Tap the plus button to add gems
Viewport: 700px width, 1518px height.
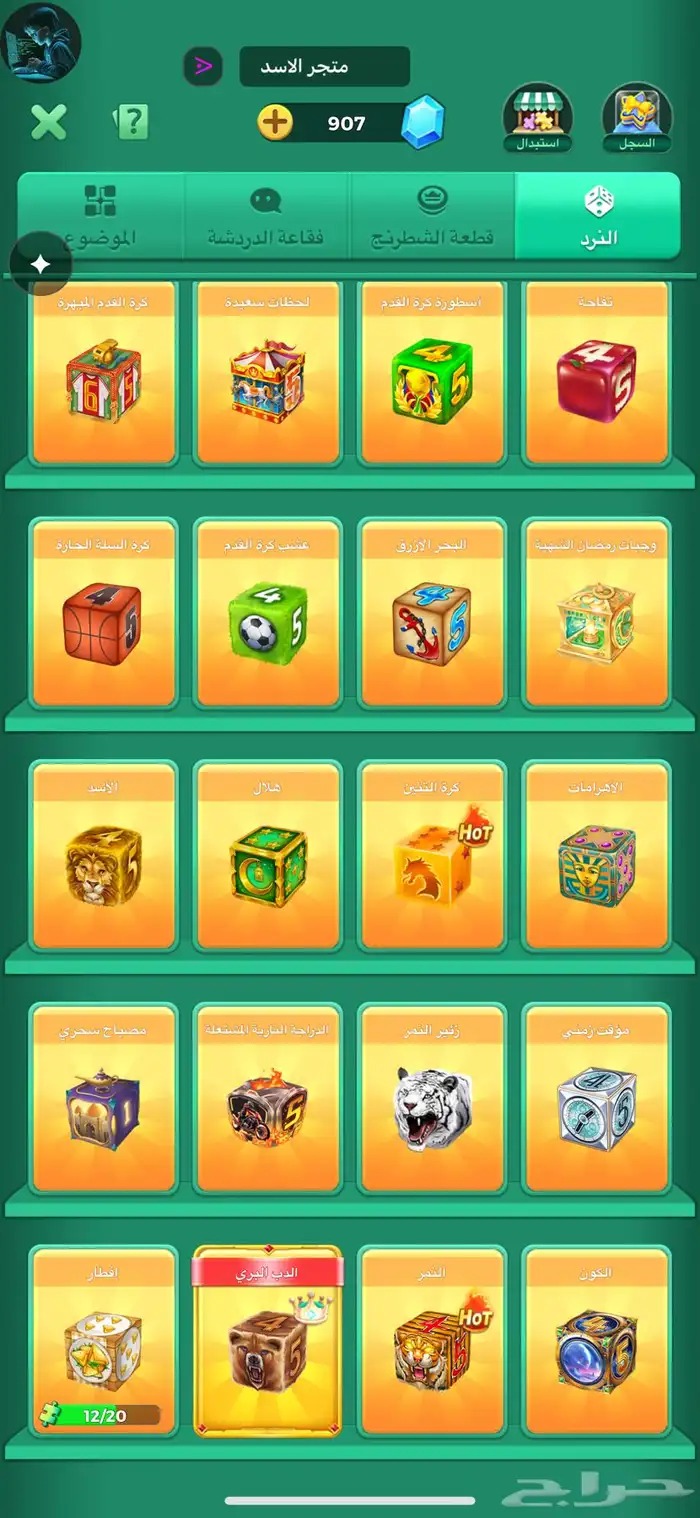275,123
